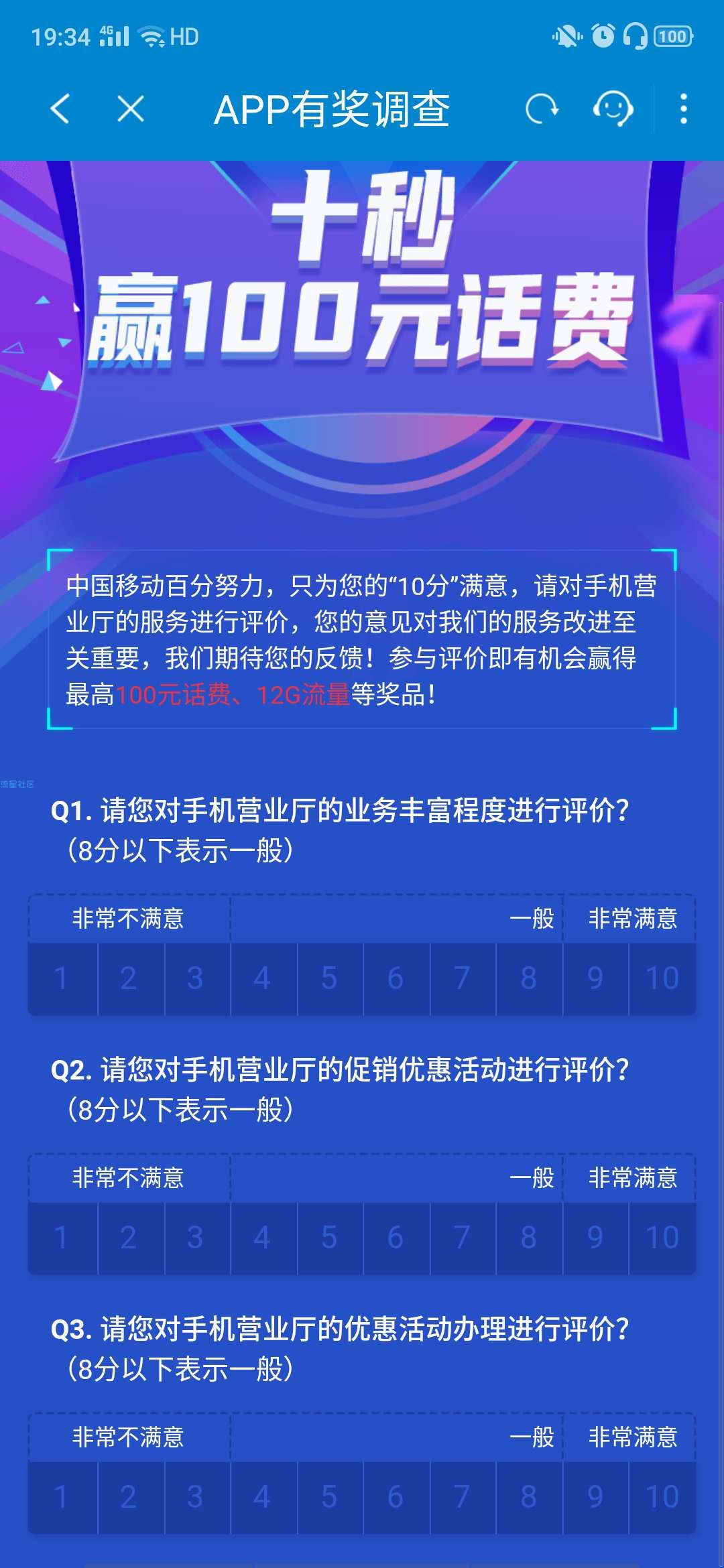724x1568 pixels.
Task: Select score 9 for Q1
Action: pos(595,978)
